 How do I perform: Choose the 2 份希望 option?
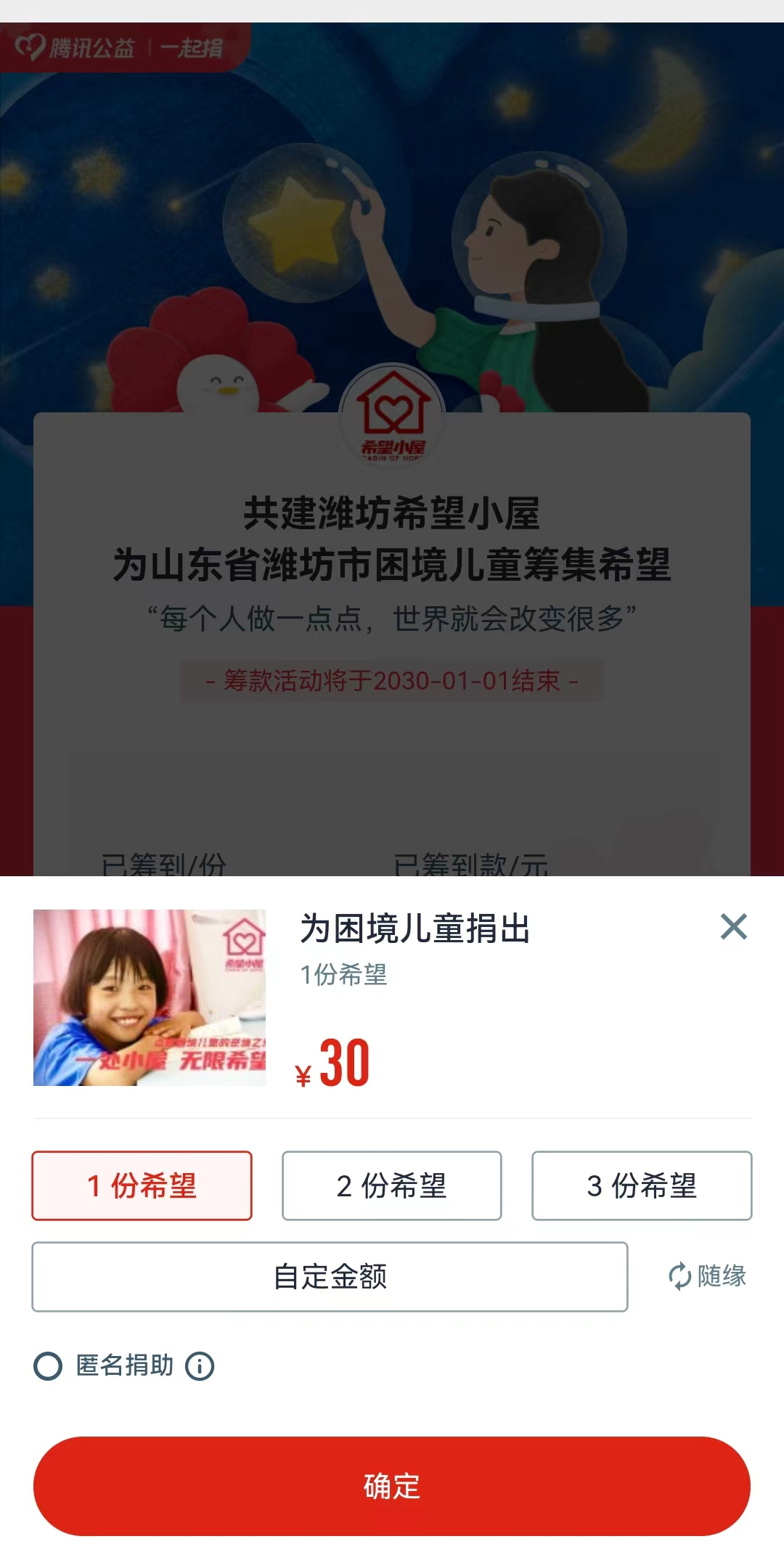click(x=392, y=1185)
